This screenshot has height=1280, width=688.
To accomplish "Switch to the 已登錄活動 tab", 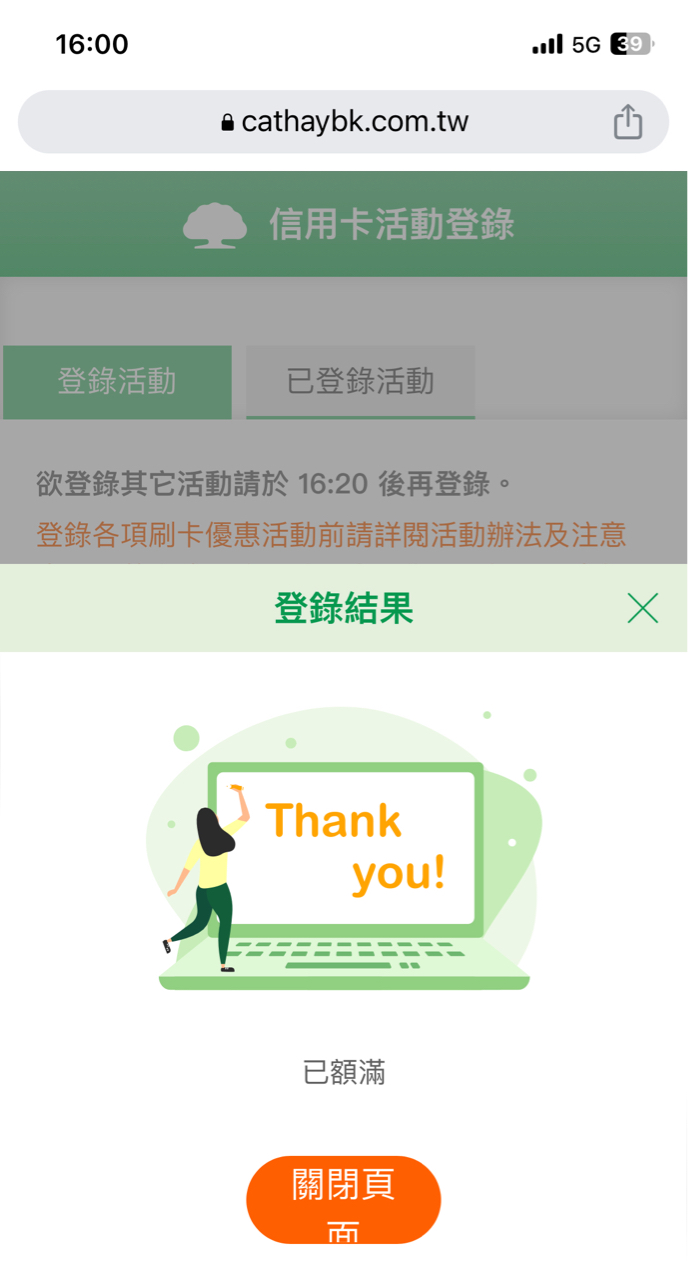I will click(x=360, y=381).
